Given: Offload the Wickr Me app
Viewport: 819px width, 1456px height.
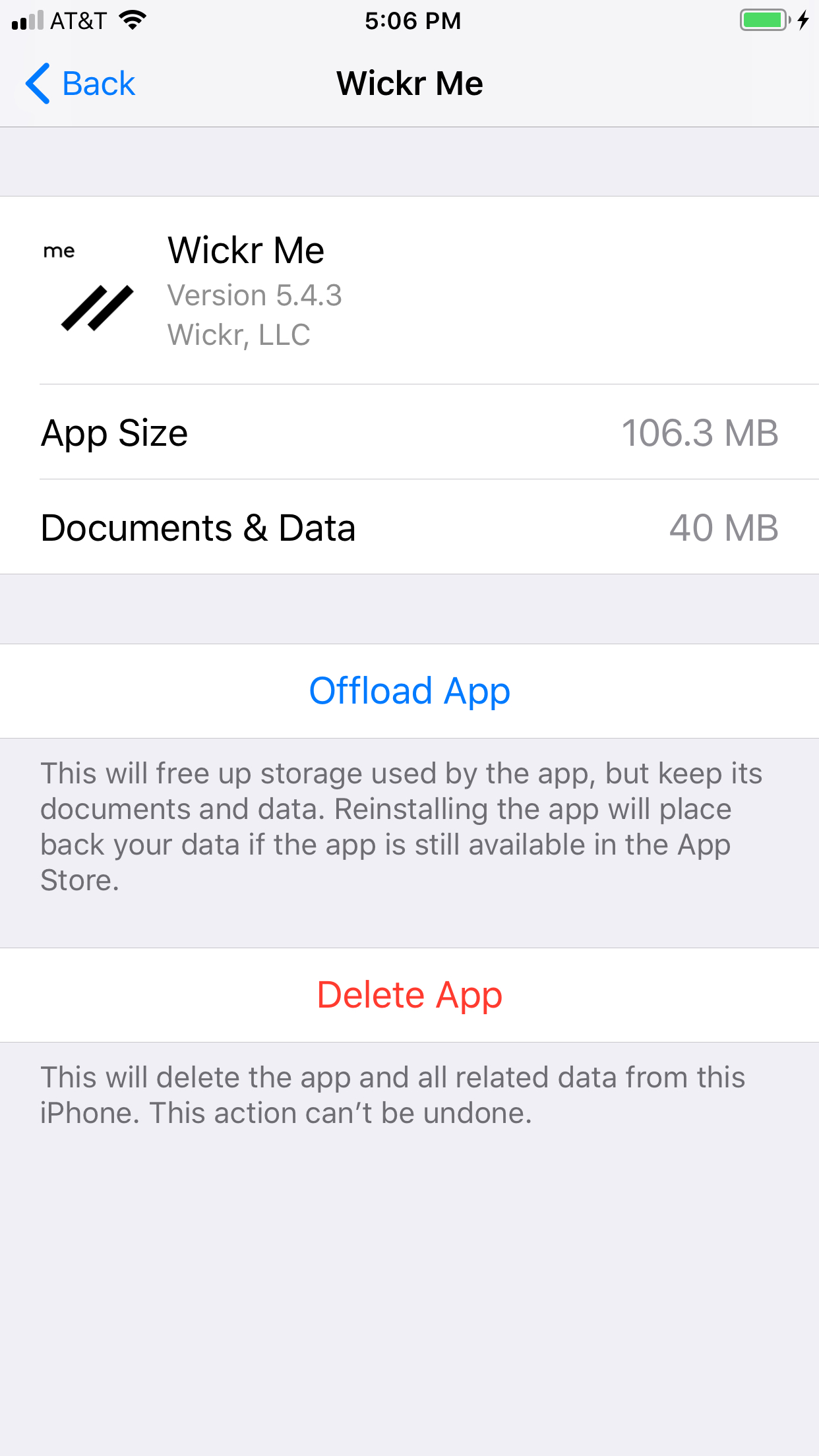Looking at the screenshot, I should click(x=409, y=691).
